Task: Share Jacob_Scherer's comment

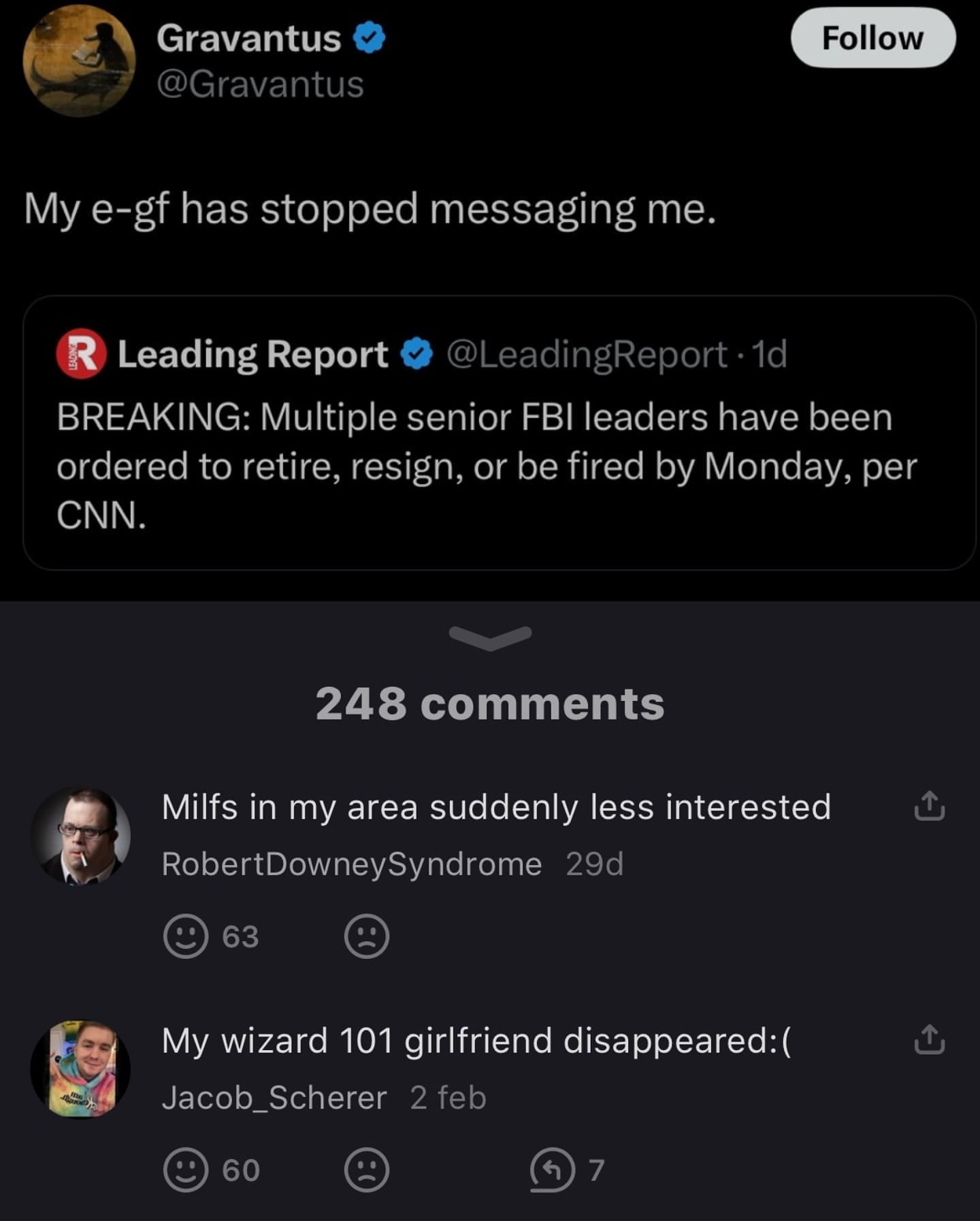Action: point(929,1040)
